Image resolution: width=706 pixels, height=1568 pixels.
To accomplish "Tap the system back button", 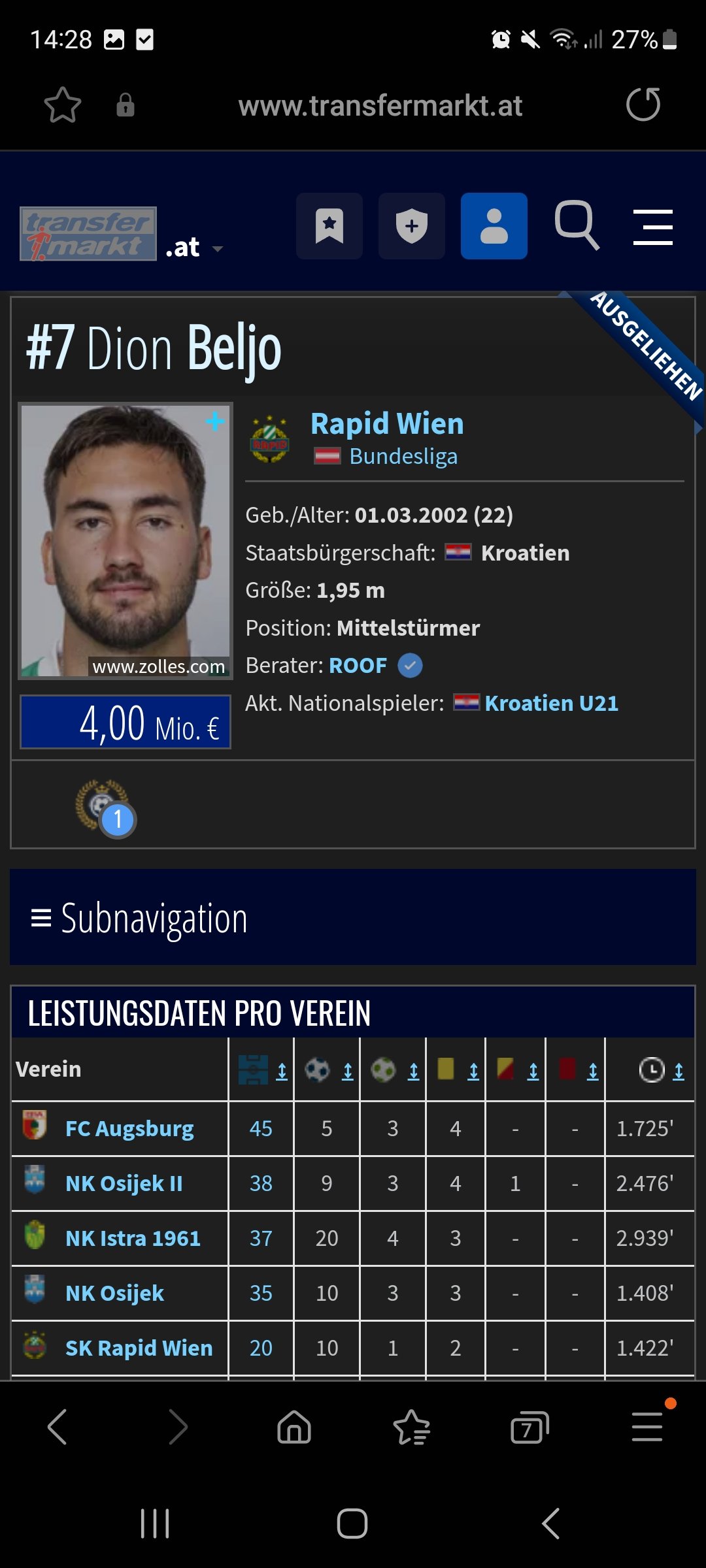I will tap(550, 1524).
